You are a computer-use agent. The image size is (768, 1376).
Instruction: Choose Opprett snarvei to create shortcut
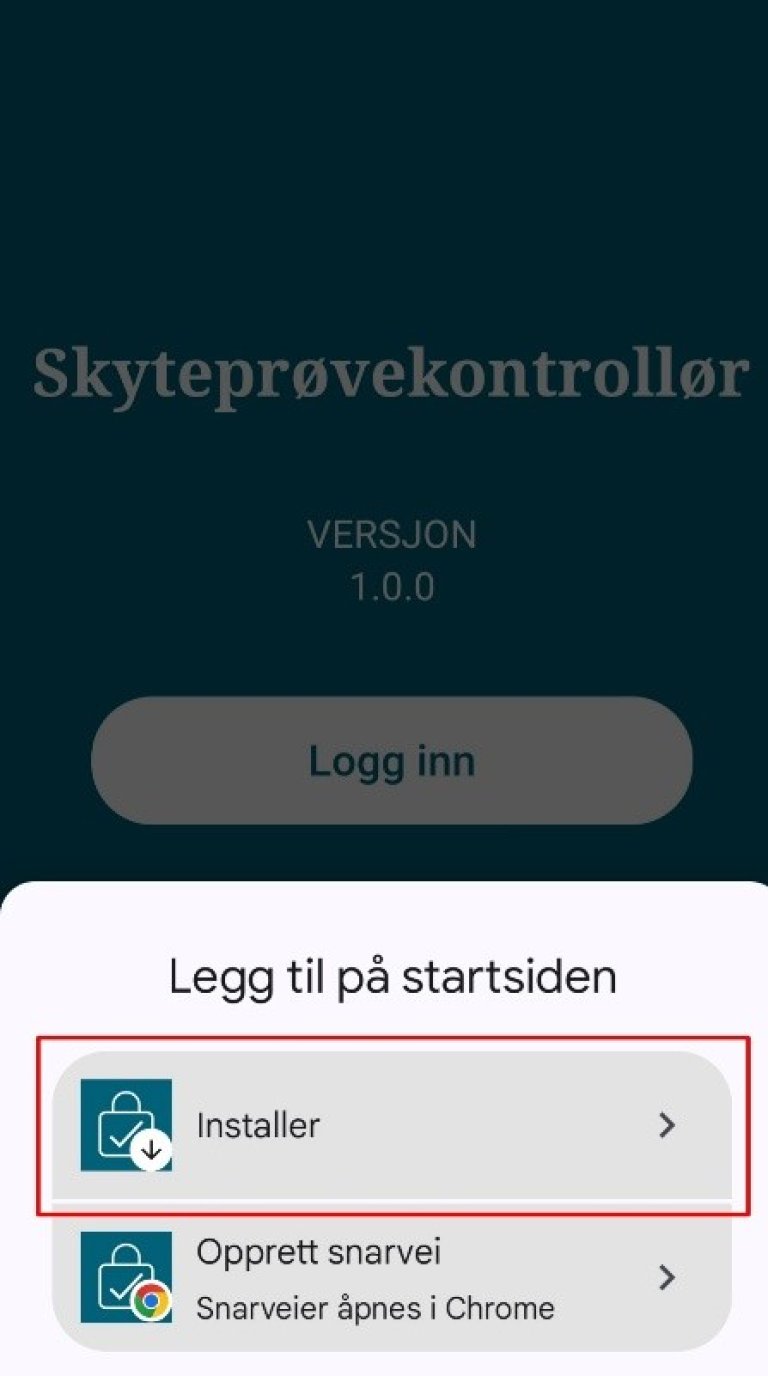point(390,1277)
